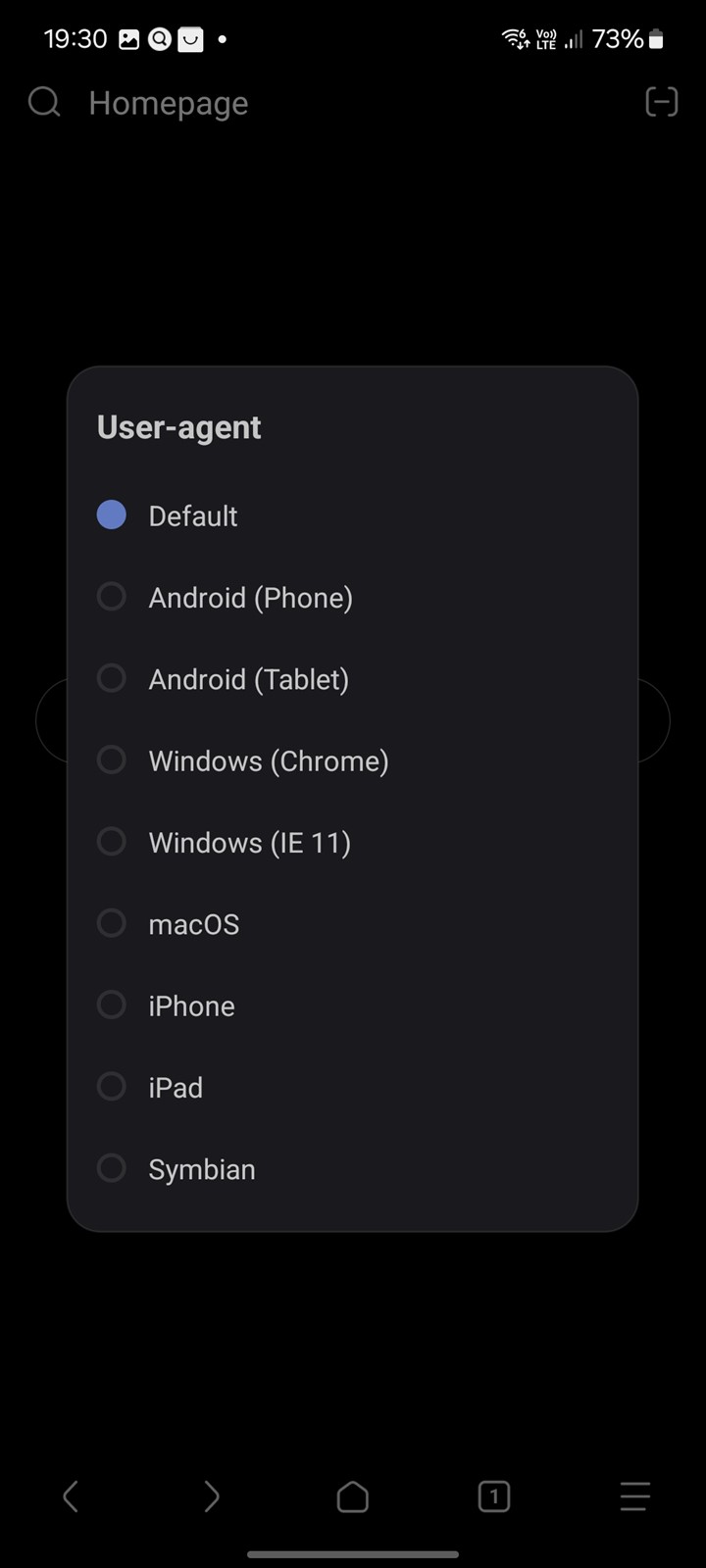Select macOS user-agent

[x=352, y=923]
